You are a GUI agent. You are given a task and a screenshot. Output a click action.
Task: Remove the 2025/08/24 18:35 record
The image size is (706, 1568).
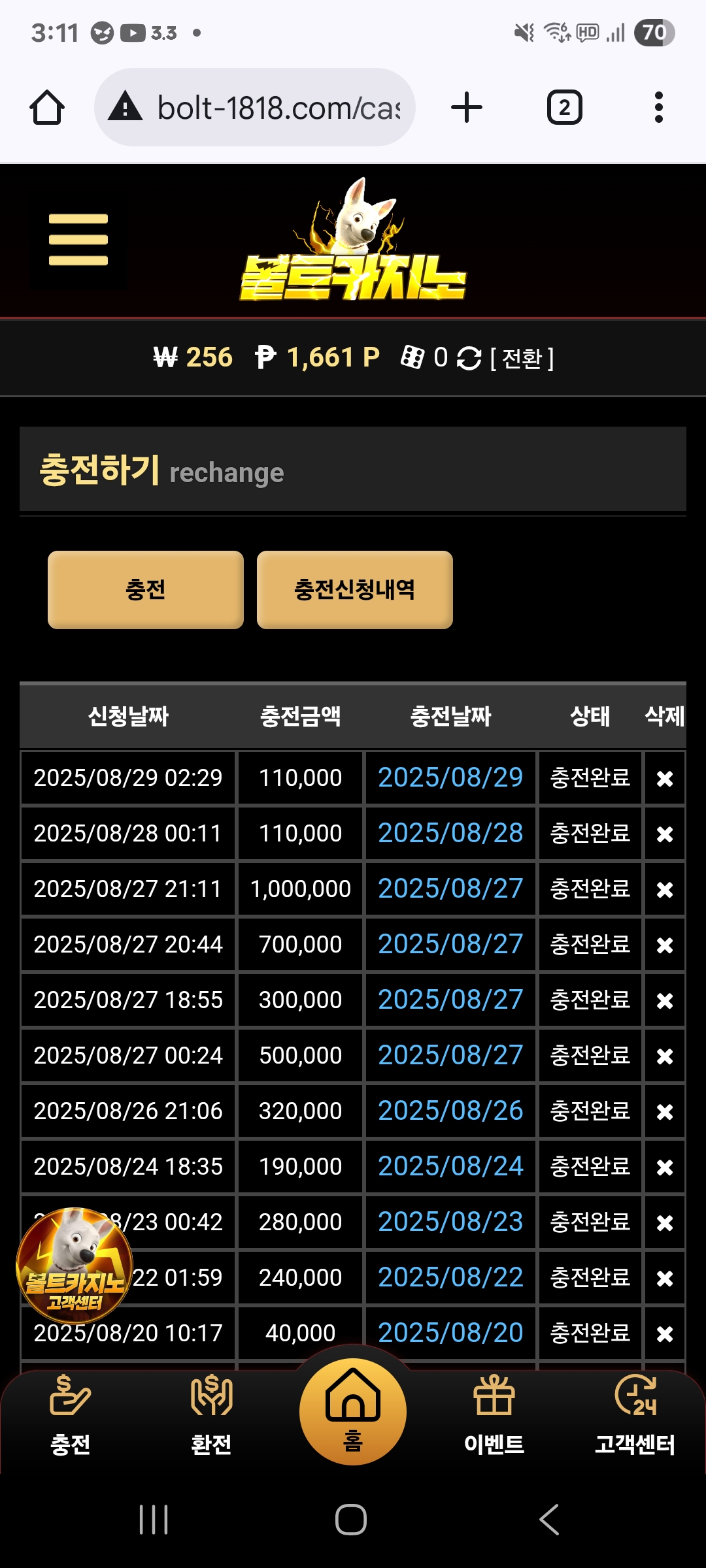[x=665, y=1167]
